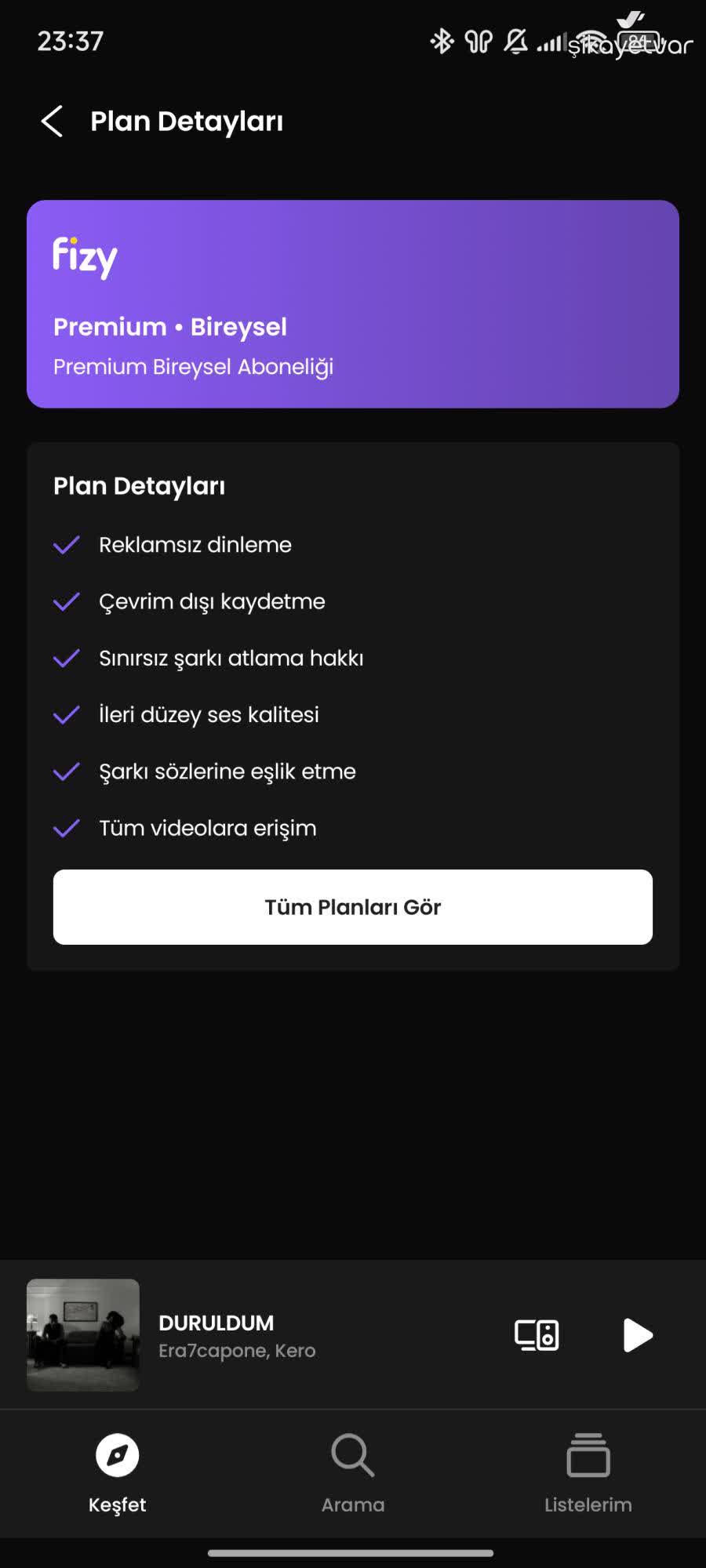Tap the checkmark beside Tüm videolara erişim
This screenshot has height=1568, width=706.
click(66, 828)
